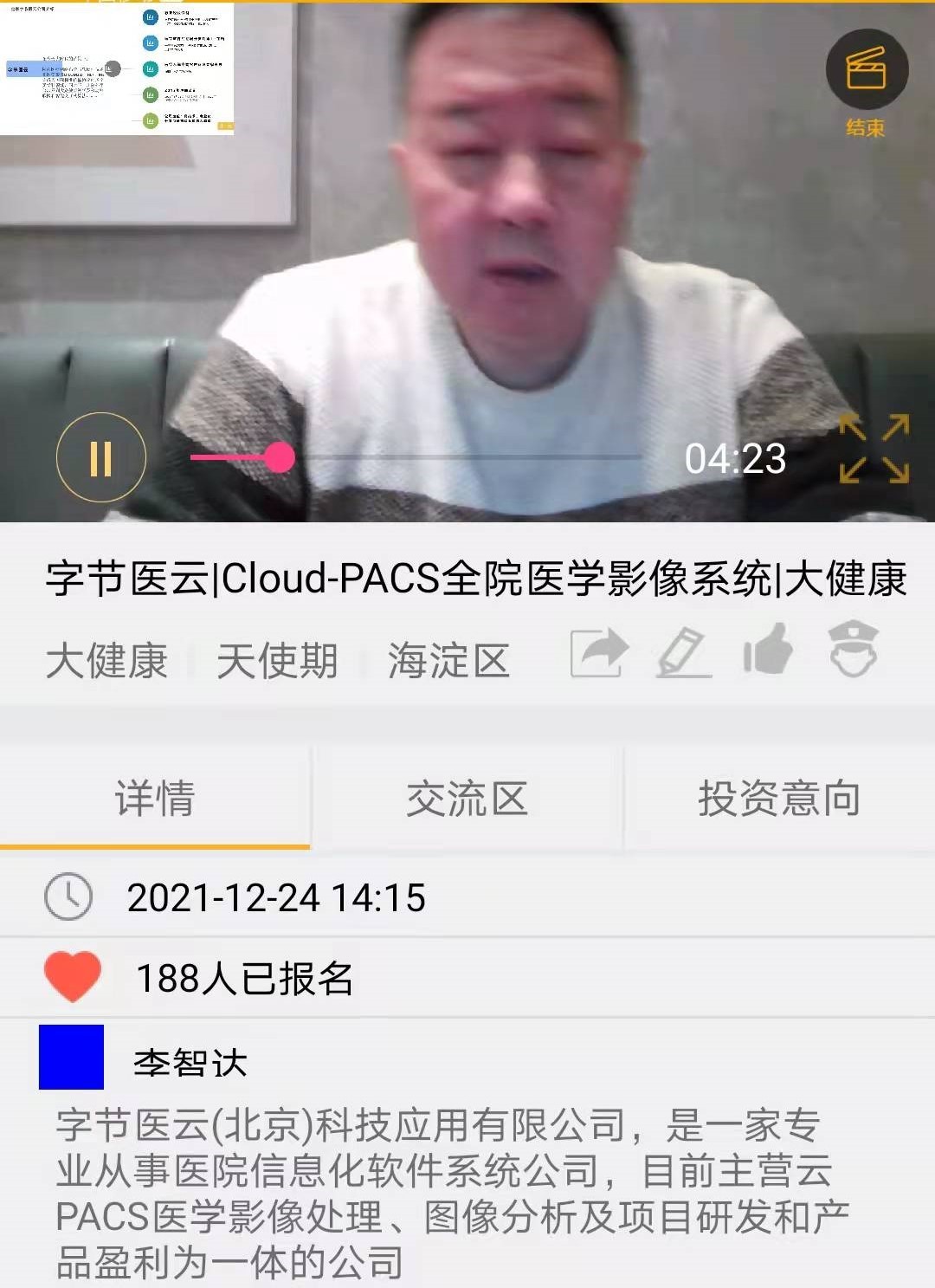Pause the video playback
The width and height of the screenshot is (935, 1288).
100,457
